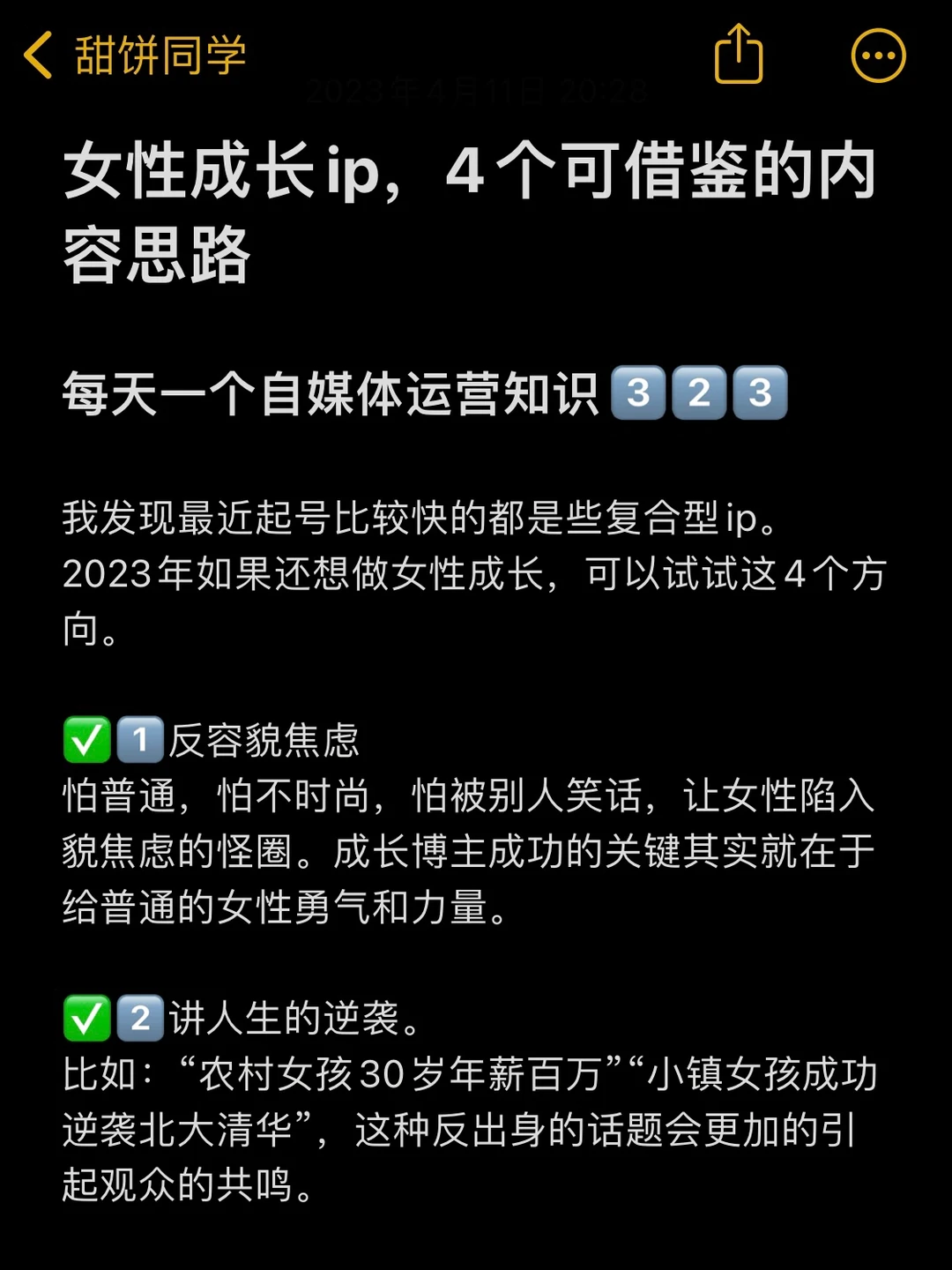Tap the date 2023年4月11日 20:28

476,88
